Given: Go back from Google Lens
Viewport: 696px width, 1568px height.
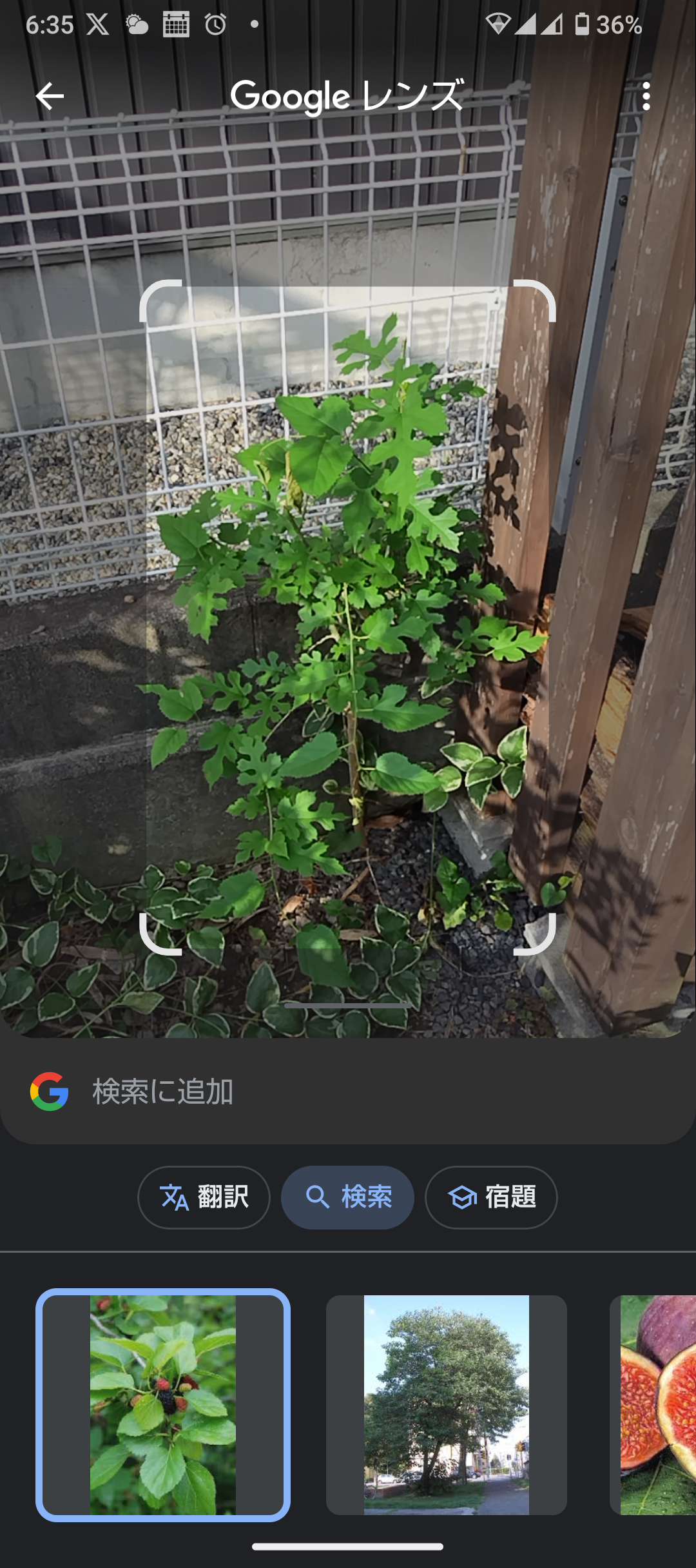Looking at the screenshot, I should tap(50, 97).
